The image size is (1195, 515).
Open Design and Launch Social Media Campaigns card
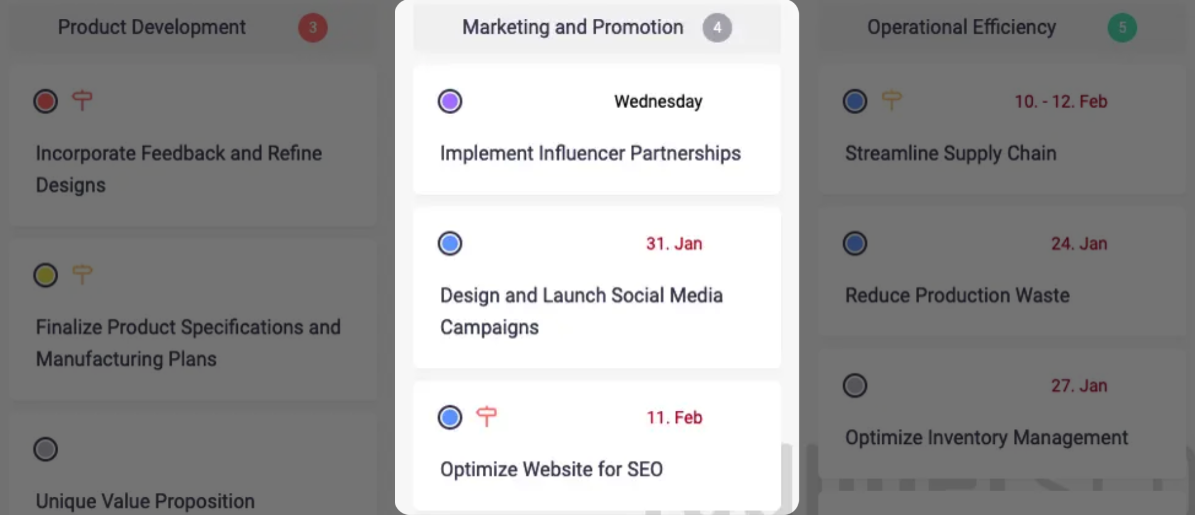[x=581, y=310]
